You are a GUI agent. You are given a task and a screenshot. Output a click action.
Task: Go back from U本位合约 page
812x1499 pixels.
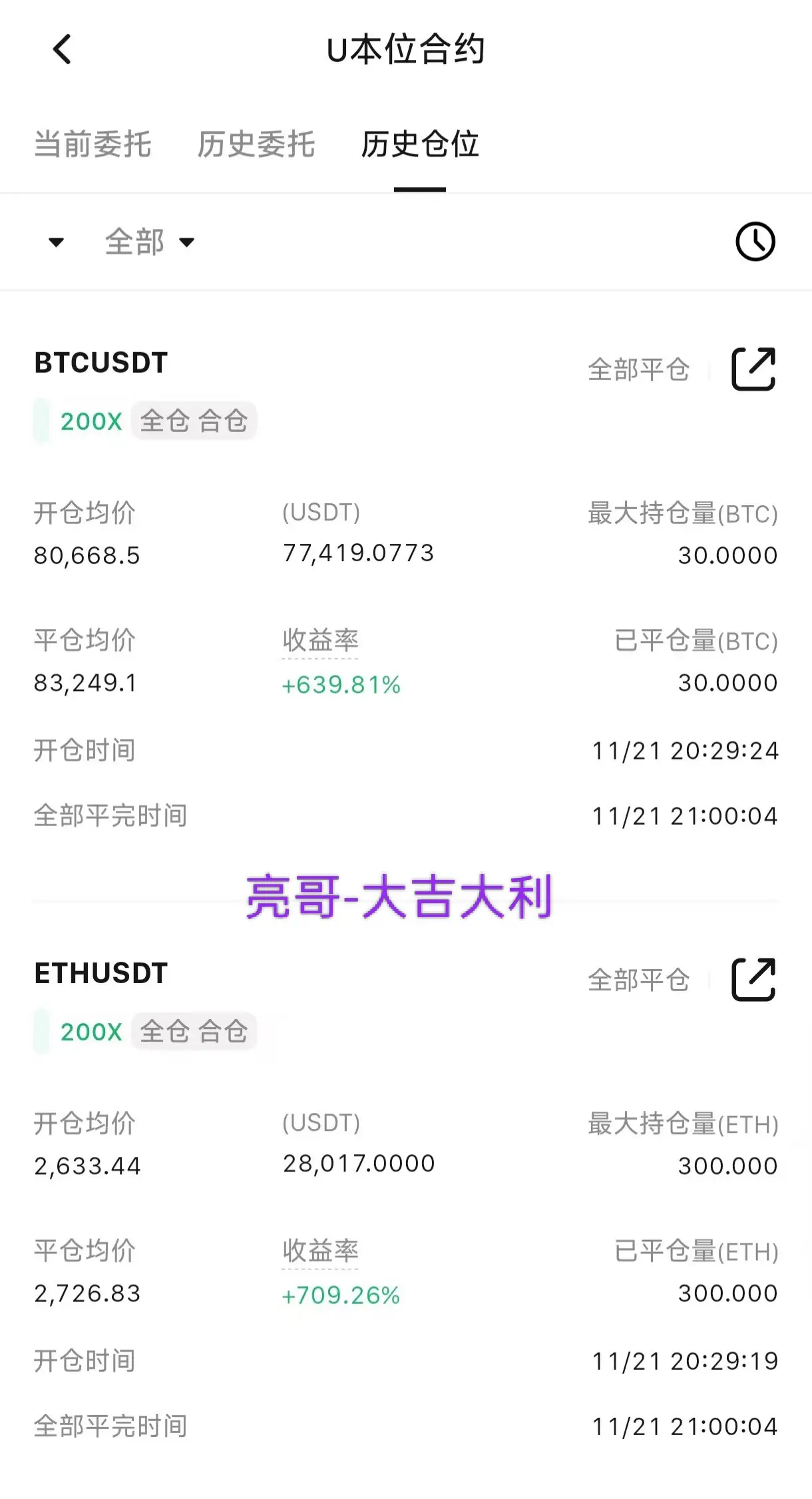click(62, 49)
